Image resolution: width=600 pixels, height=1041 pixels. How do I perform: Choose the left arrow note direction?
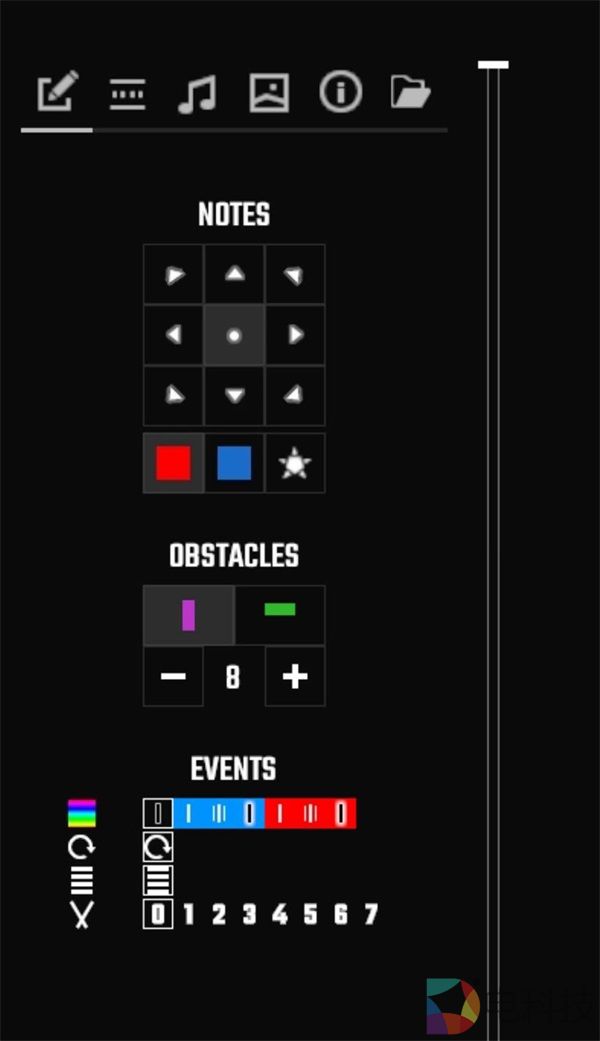click(x=174, y=335)
